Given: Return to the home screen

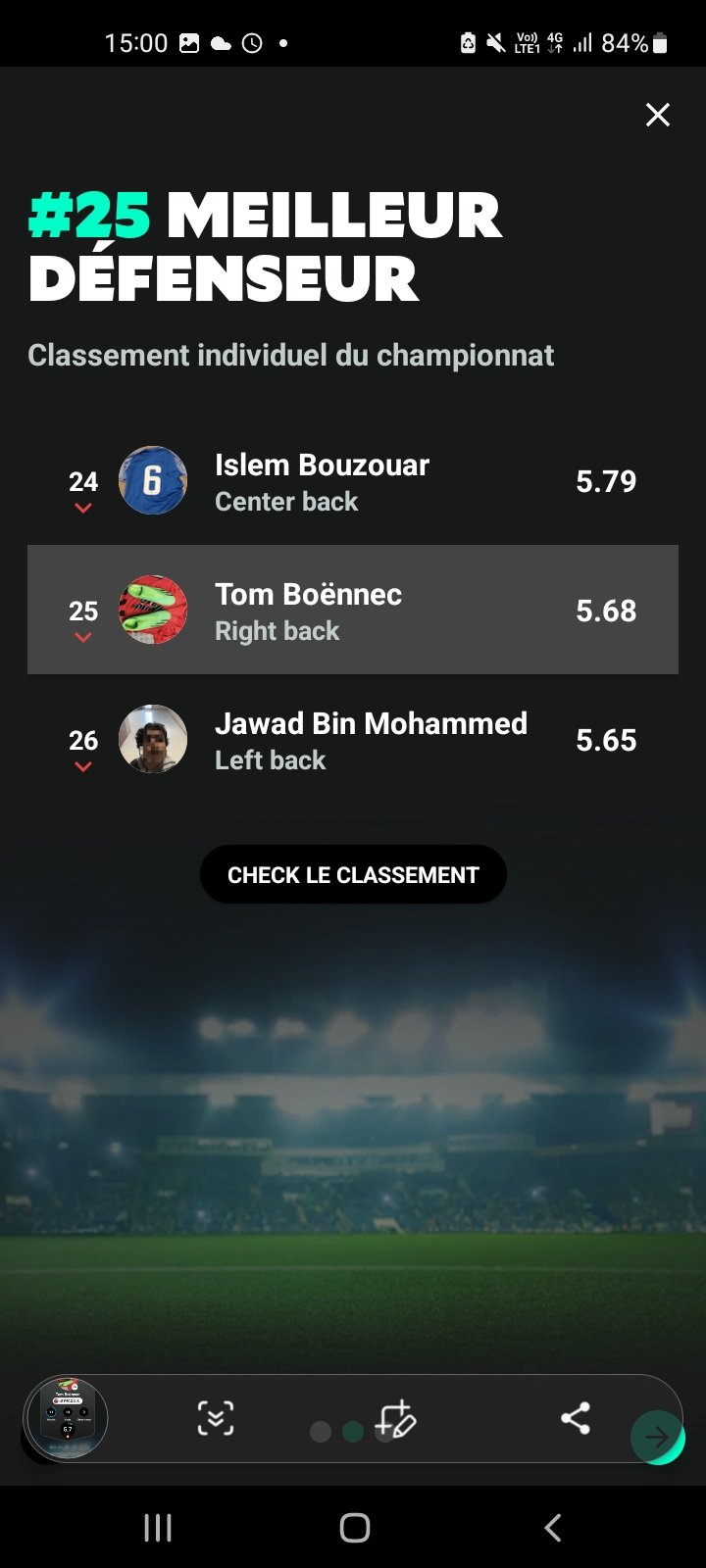Looking at the screenshot, I should [354, 1527].
